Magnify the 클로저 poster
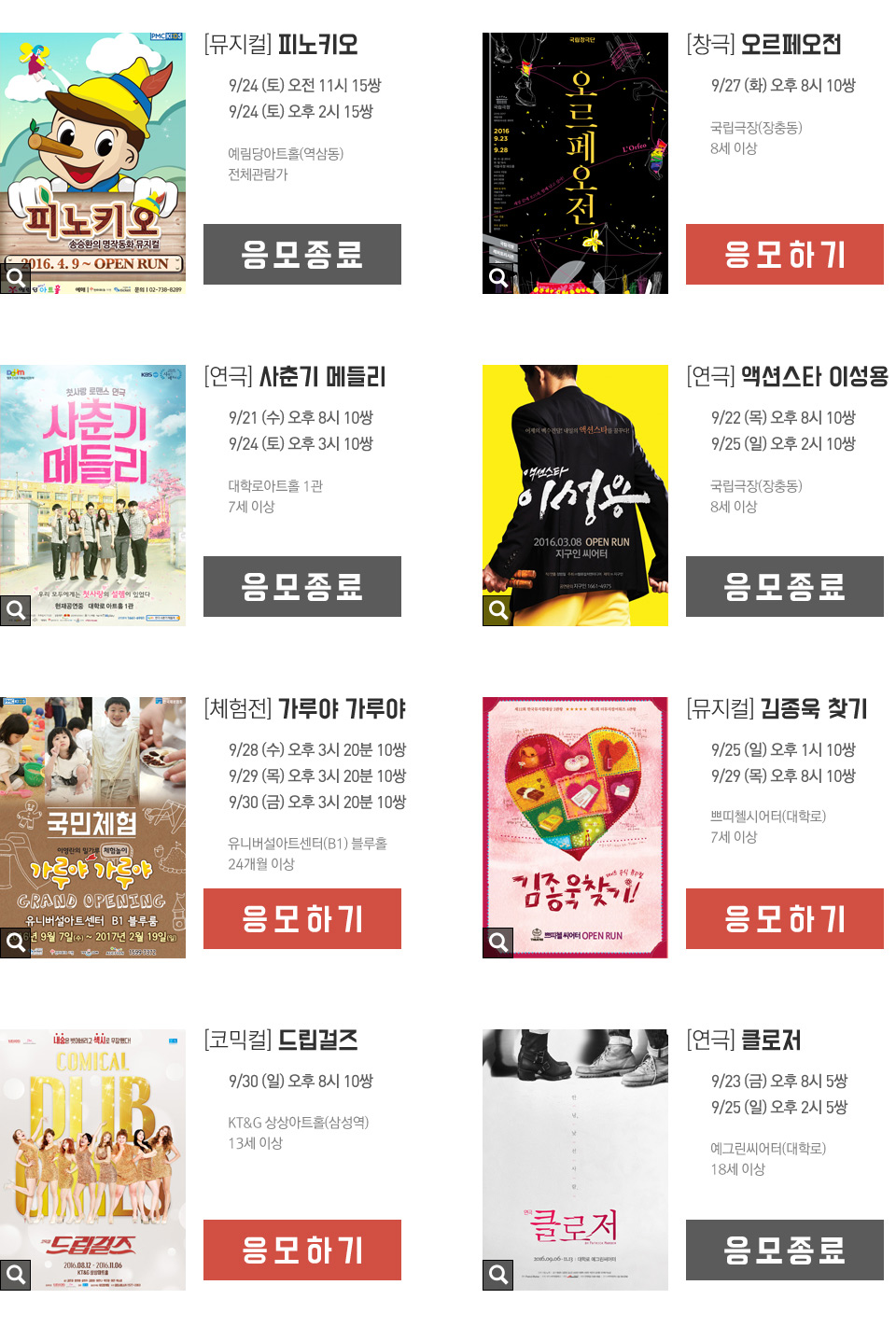896x1327 pixels. click(498, 1275)
